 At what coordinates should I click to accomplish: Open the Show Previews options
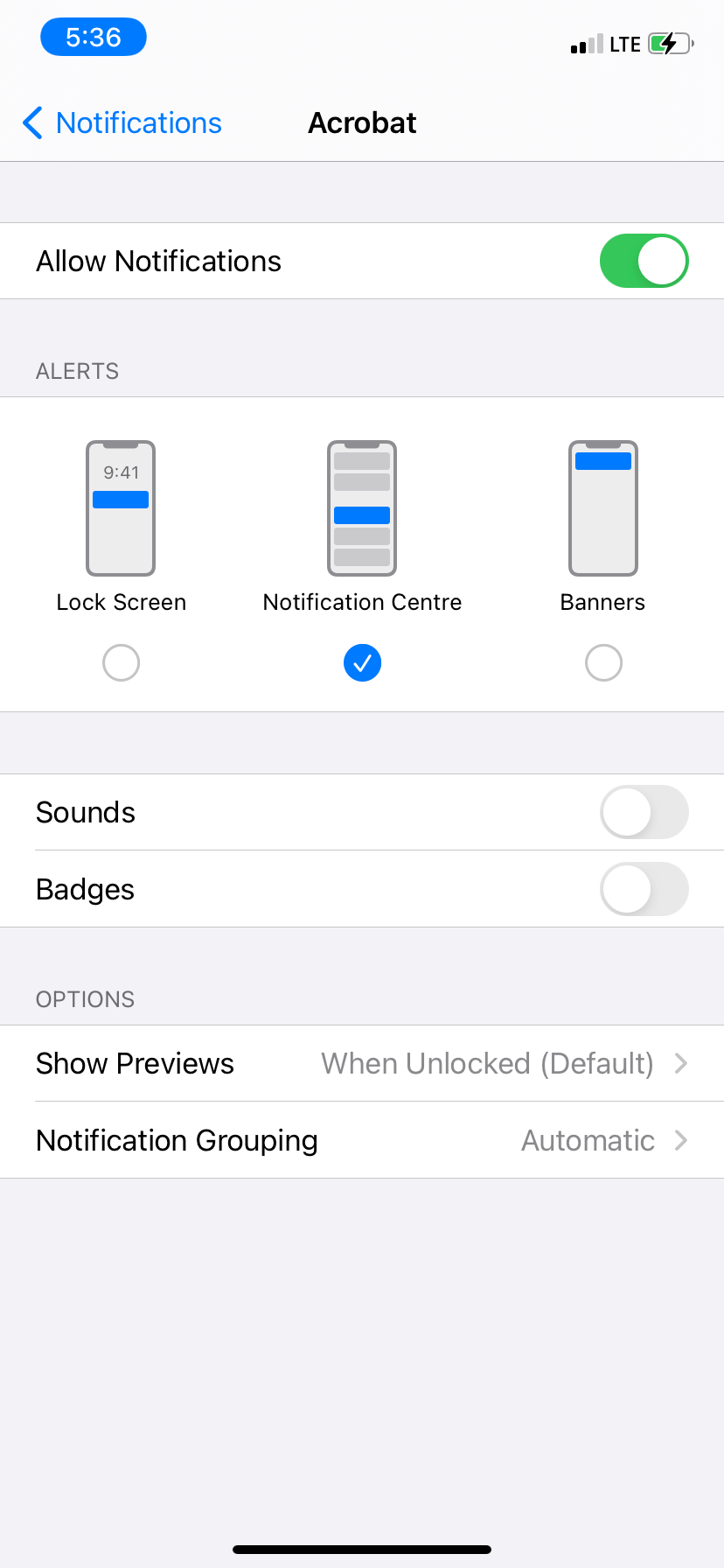click(362, 1063)
